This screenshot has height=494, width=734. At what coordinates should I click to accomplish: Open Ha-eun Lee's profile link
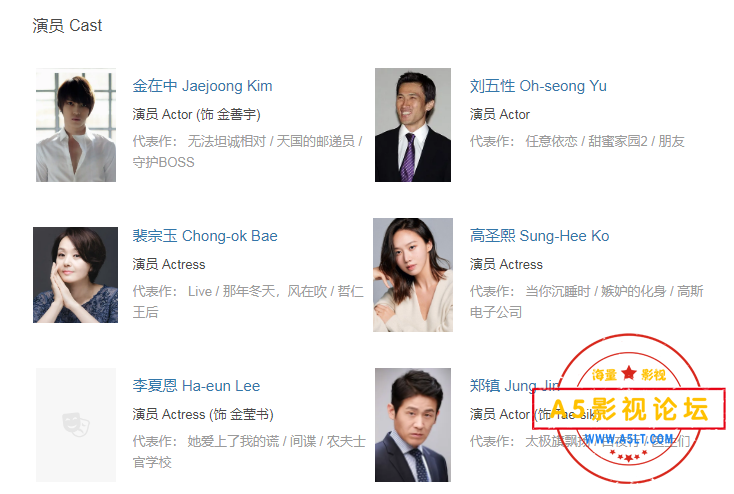(196, 386)
